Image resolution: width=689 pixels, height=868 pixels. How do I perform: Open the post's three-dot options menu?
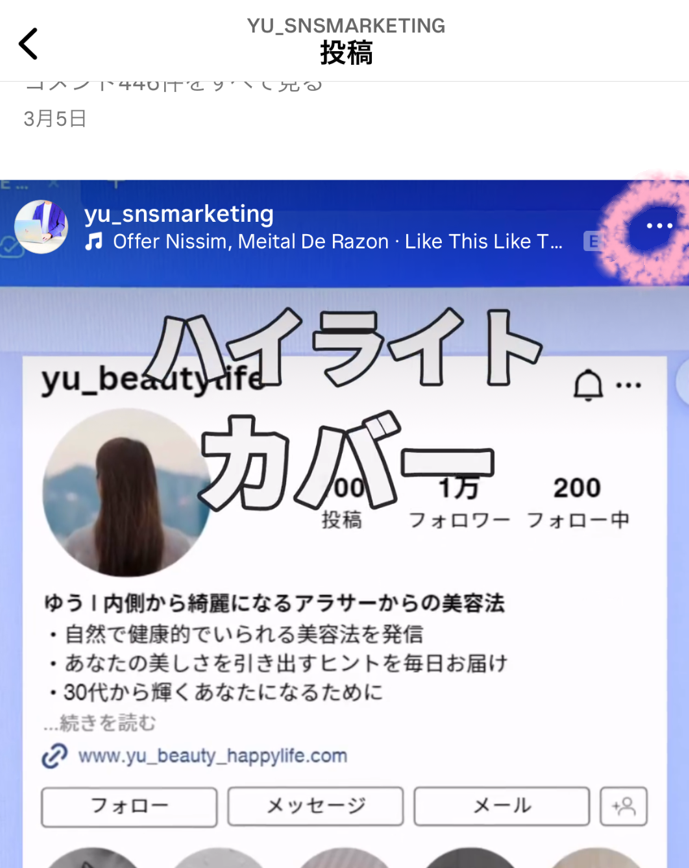tap(659, 226)
